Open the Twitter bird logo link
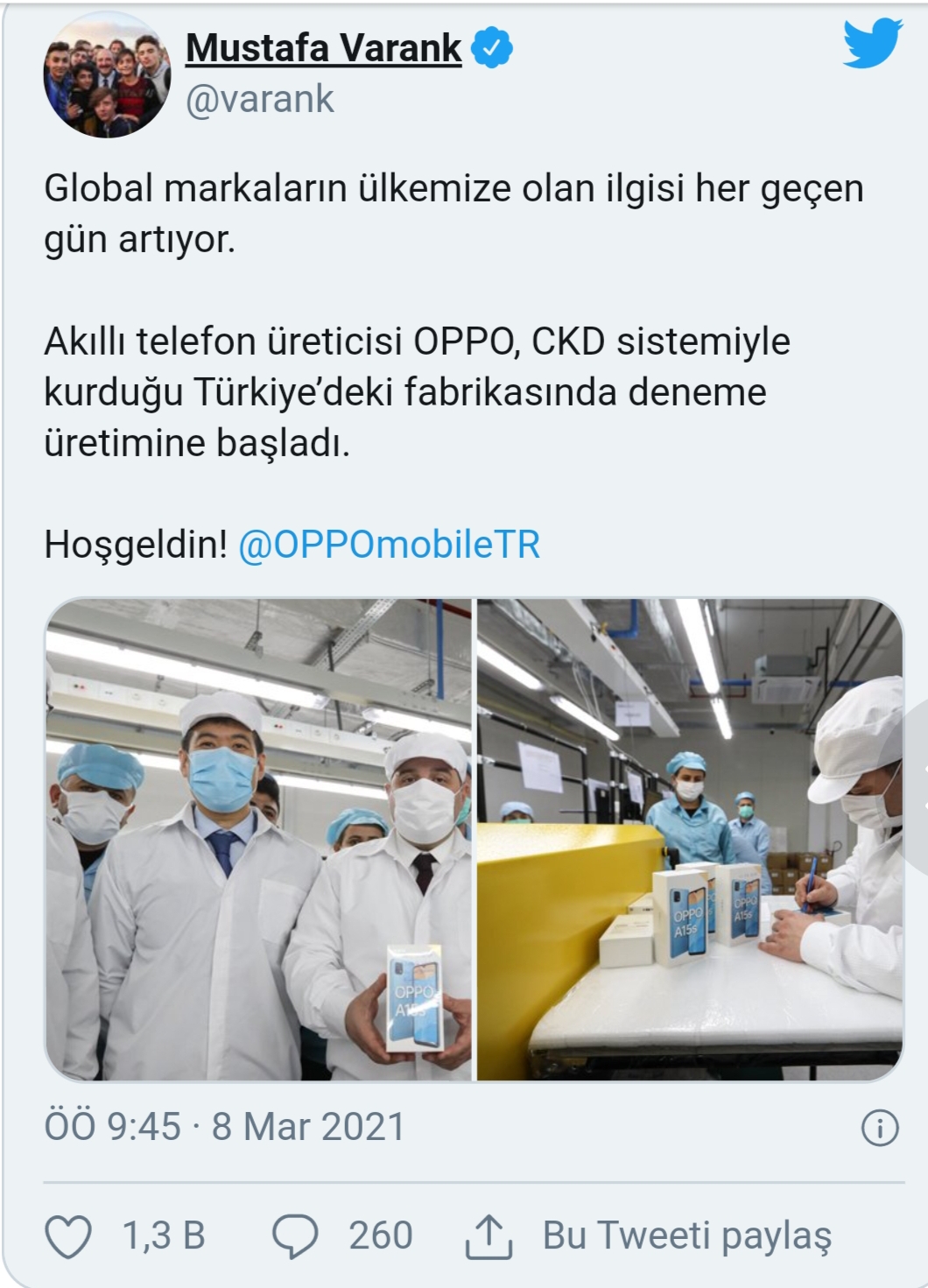 tap(872, 45)
